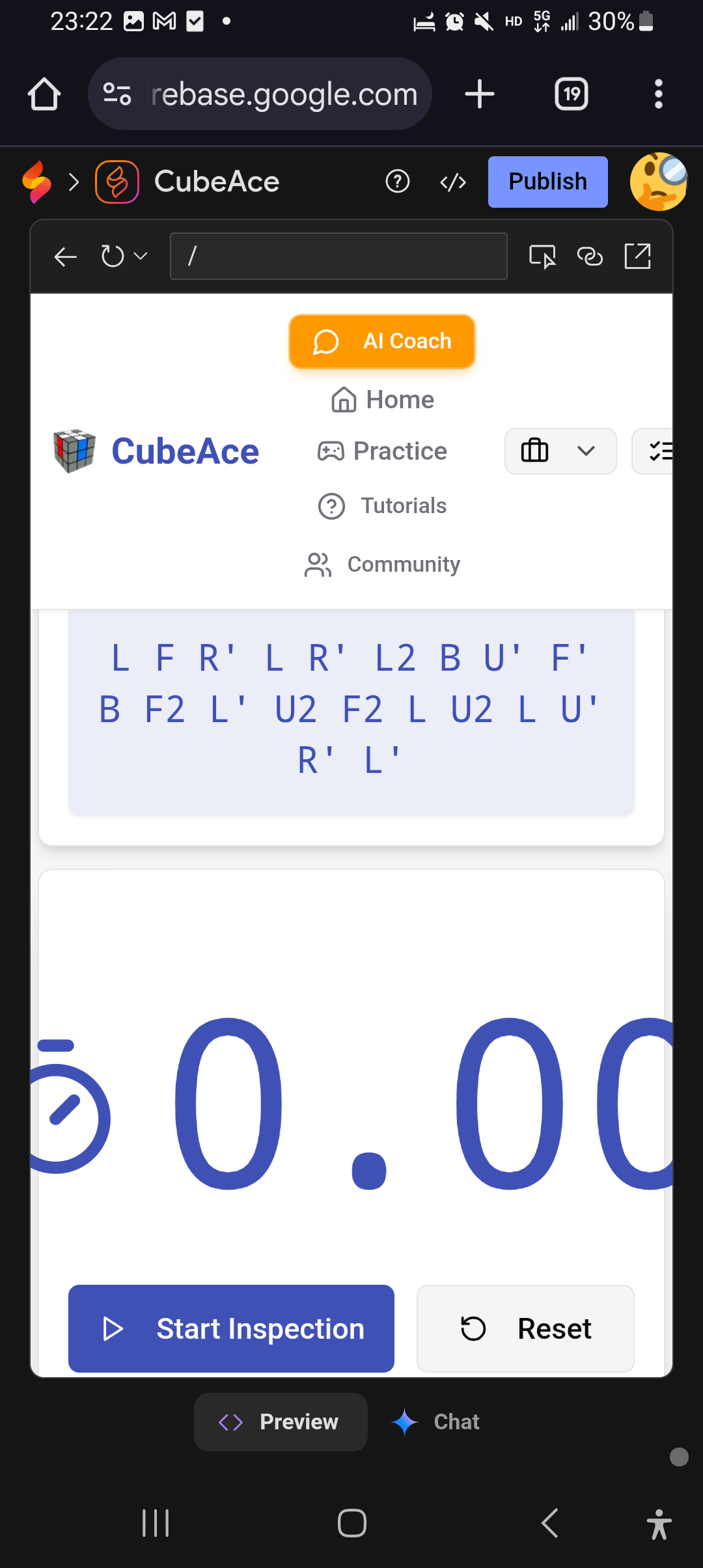Switch to the code view
The width and height of the screenshot is (703, 1568).
tap(453, 182)
